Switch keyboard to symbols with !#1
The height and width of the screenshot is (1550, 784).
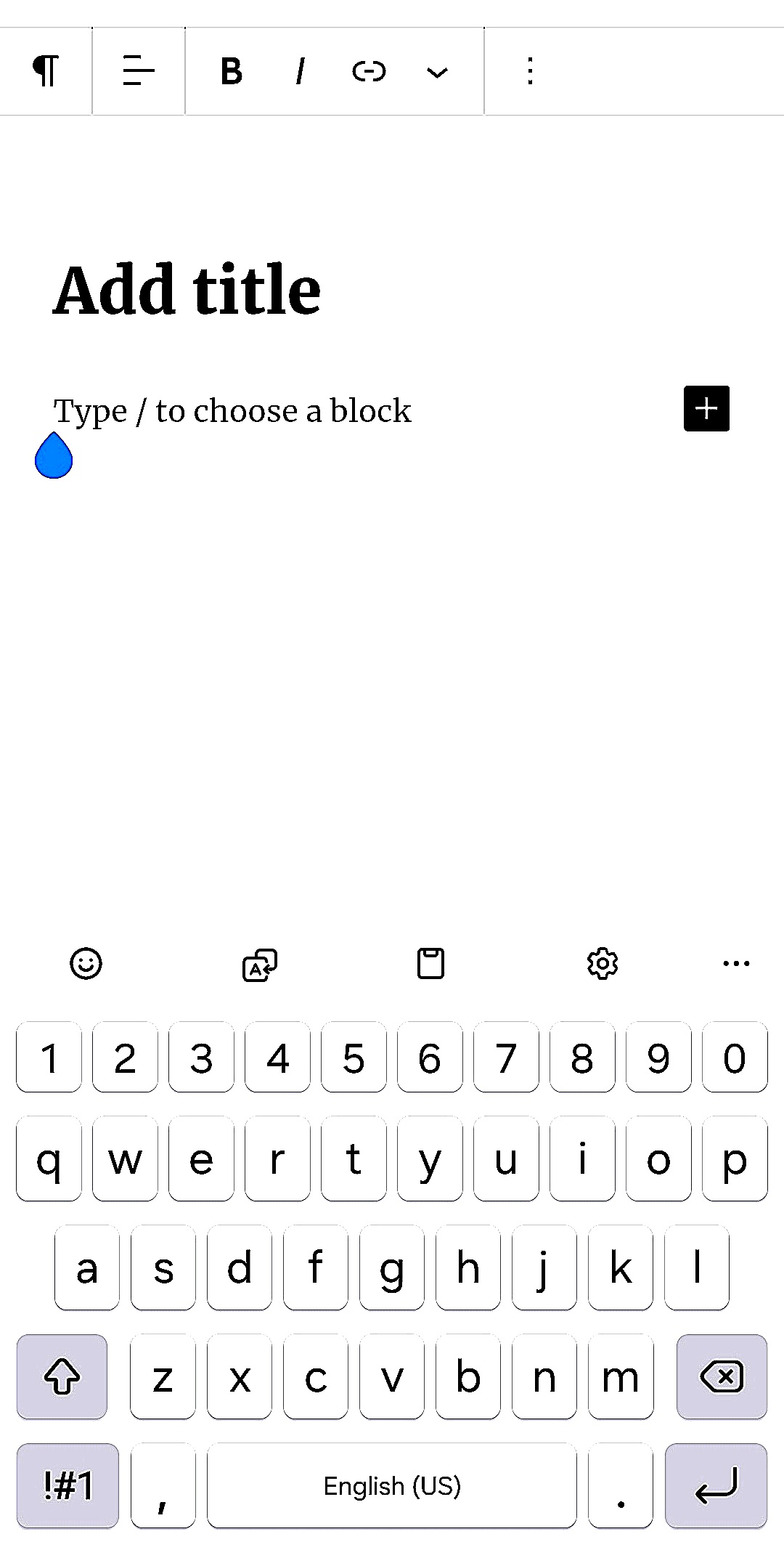68,1485
